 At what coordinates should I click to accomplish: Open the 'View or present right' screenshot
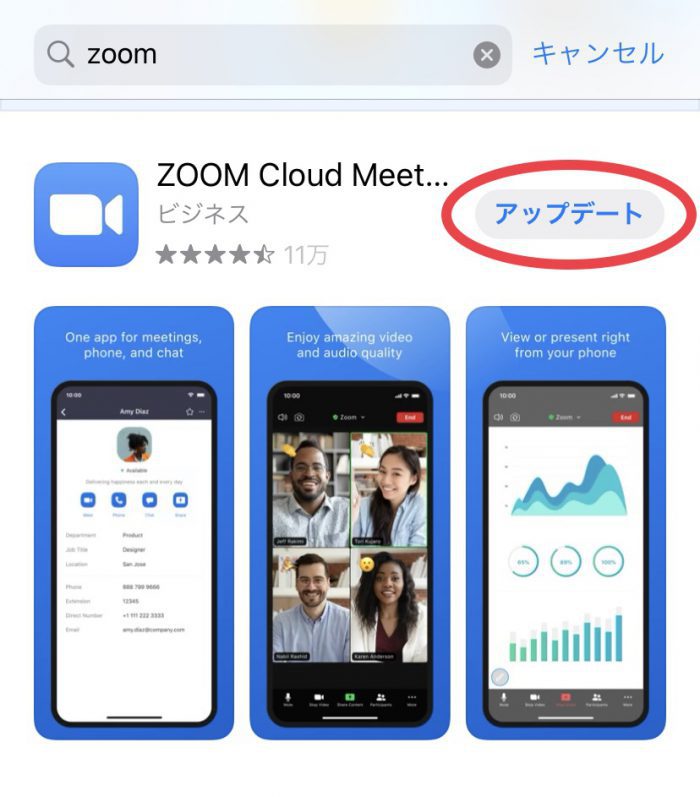[x=565, y=522]
